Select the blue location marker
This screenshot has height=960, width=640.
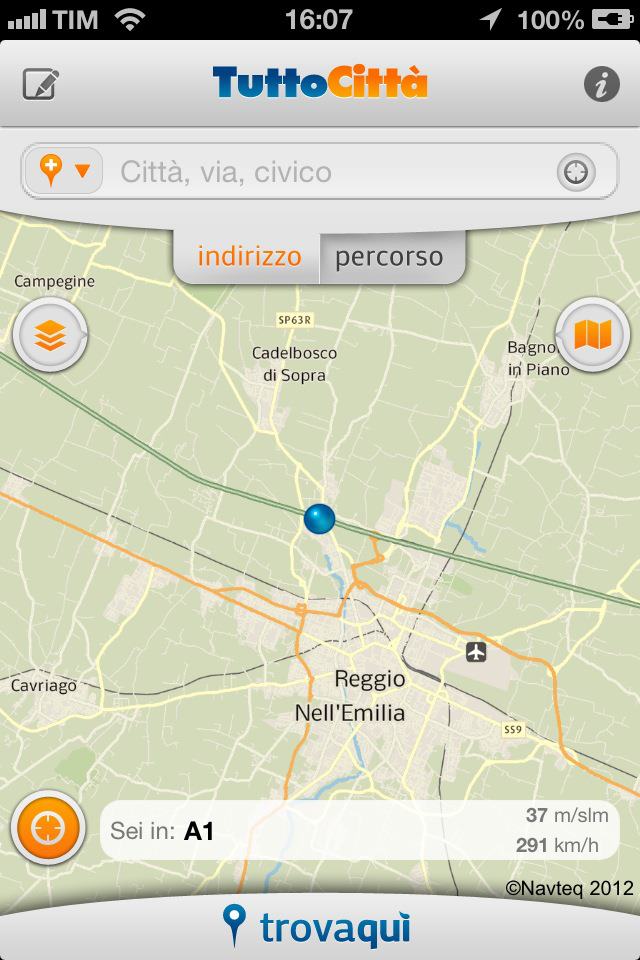point(320,519)
